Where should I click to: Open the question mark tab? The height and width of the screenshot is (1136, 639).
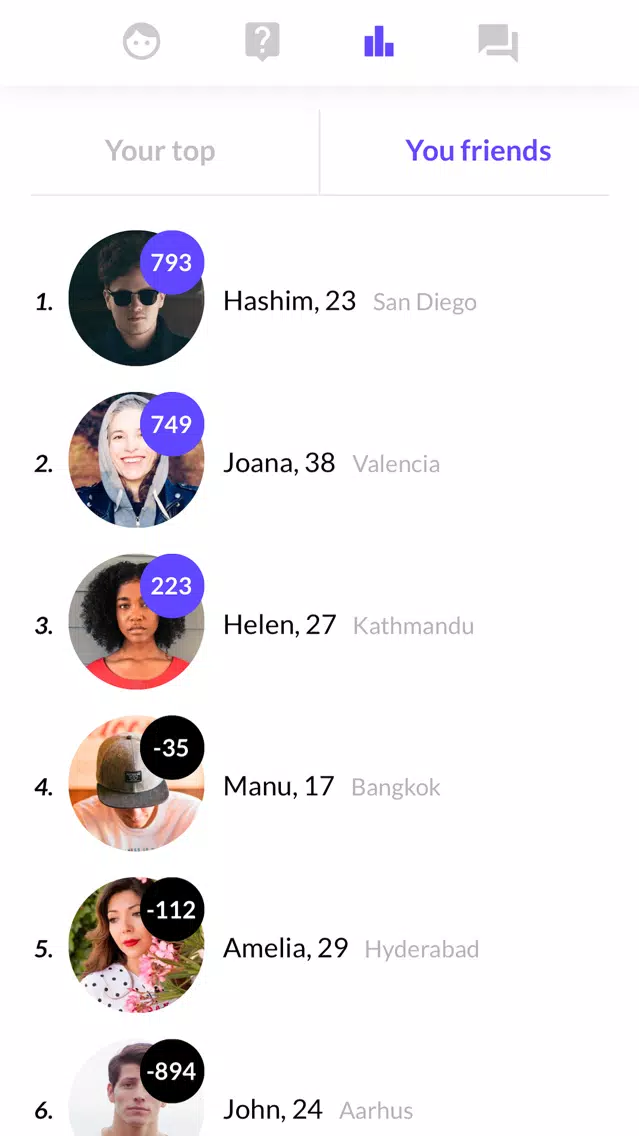click(262, 42)
